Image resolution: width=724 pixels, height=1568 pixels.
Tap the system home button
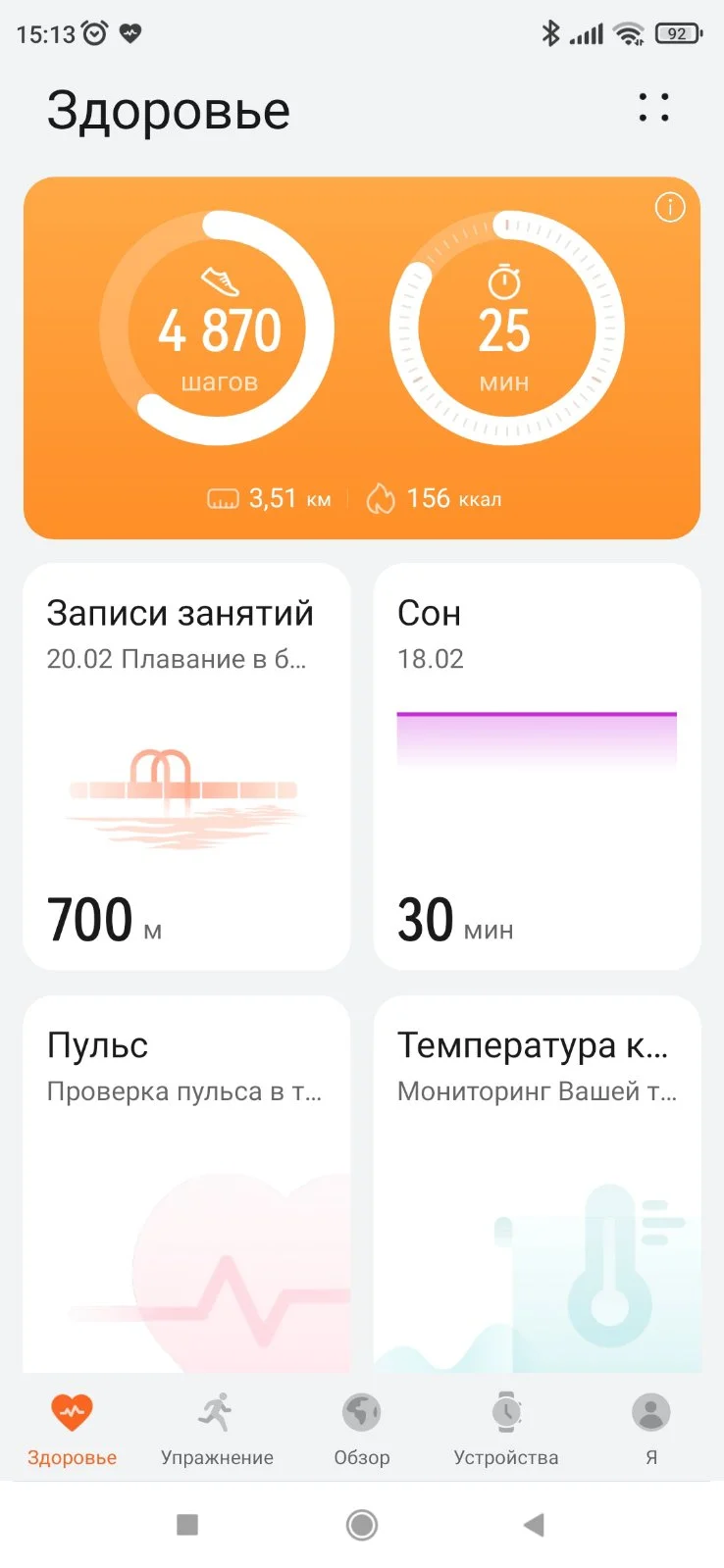click(x=362, y=1524)
